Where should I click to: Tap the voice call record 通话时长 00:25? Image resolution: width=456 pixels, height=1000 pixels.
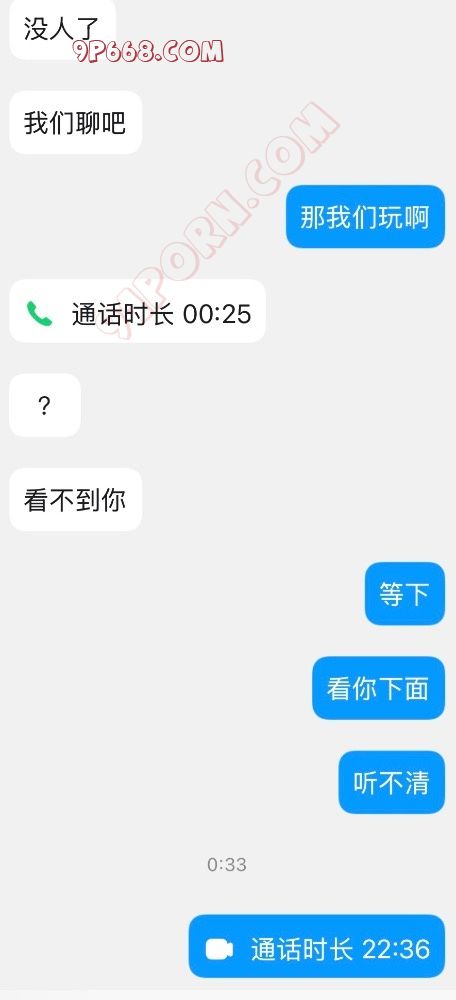coord(137,311)
